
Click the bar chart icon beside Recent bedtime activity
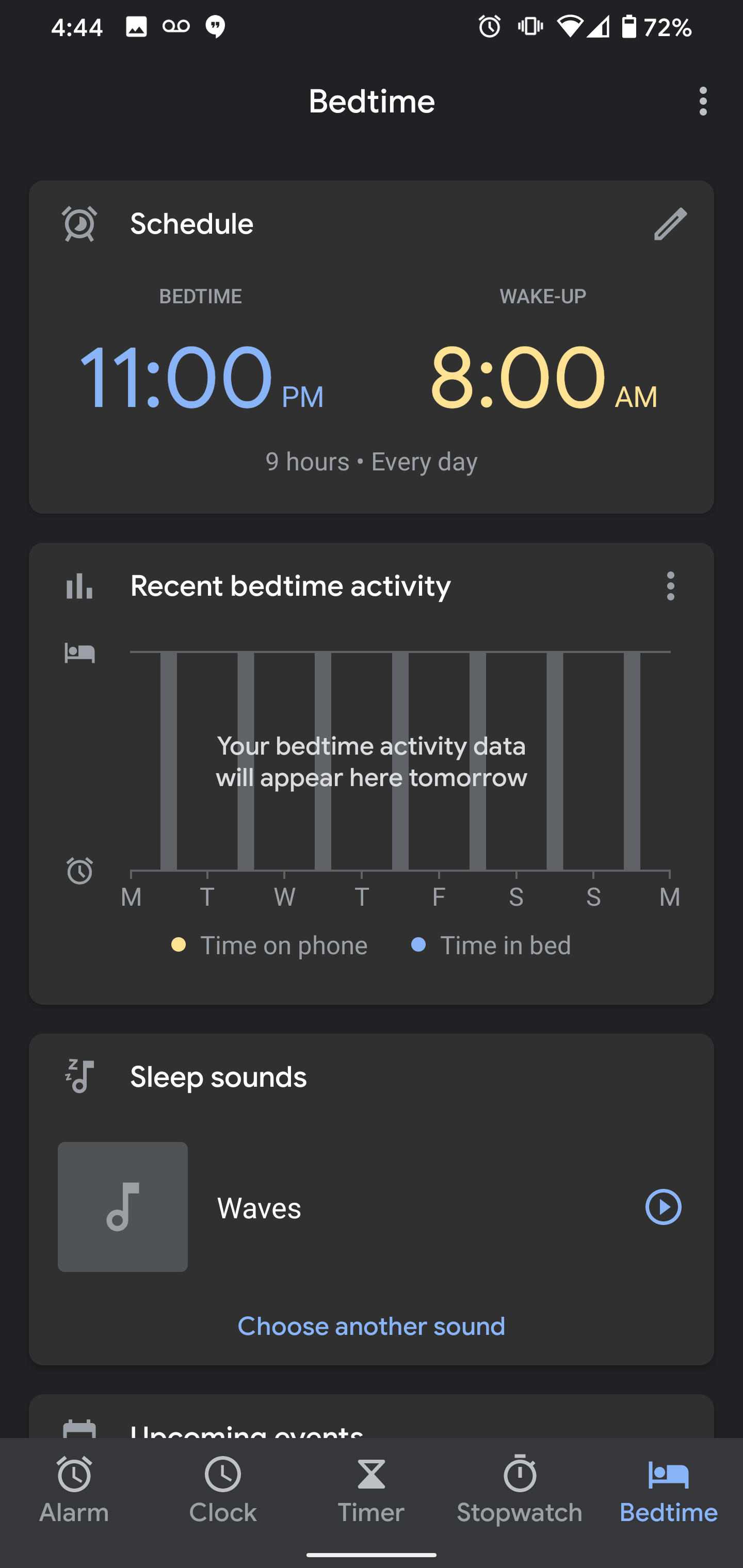79,585
